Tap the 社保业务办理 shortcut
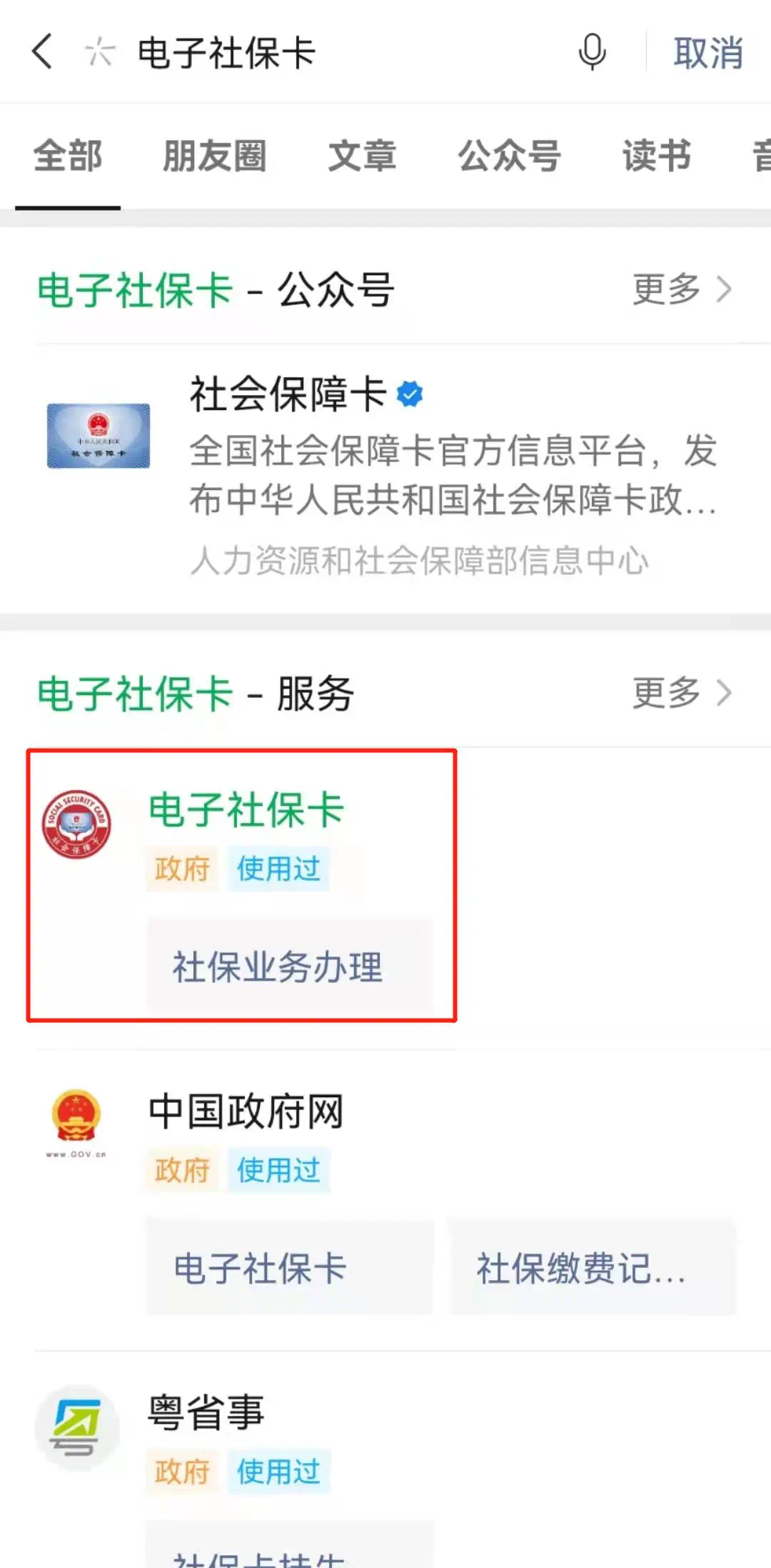Viewport: 771px width, 1568px height. click(278, 967)
